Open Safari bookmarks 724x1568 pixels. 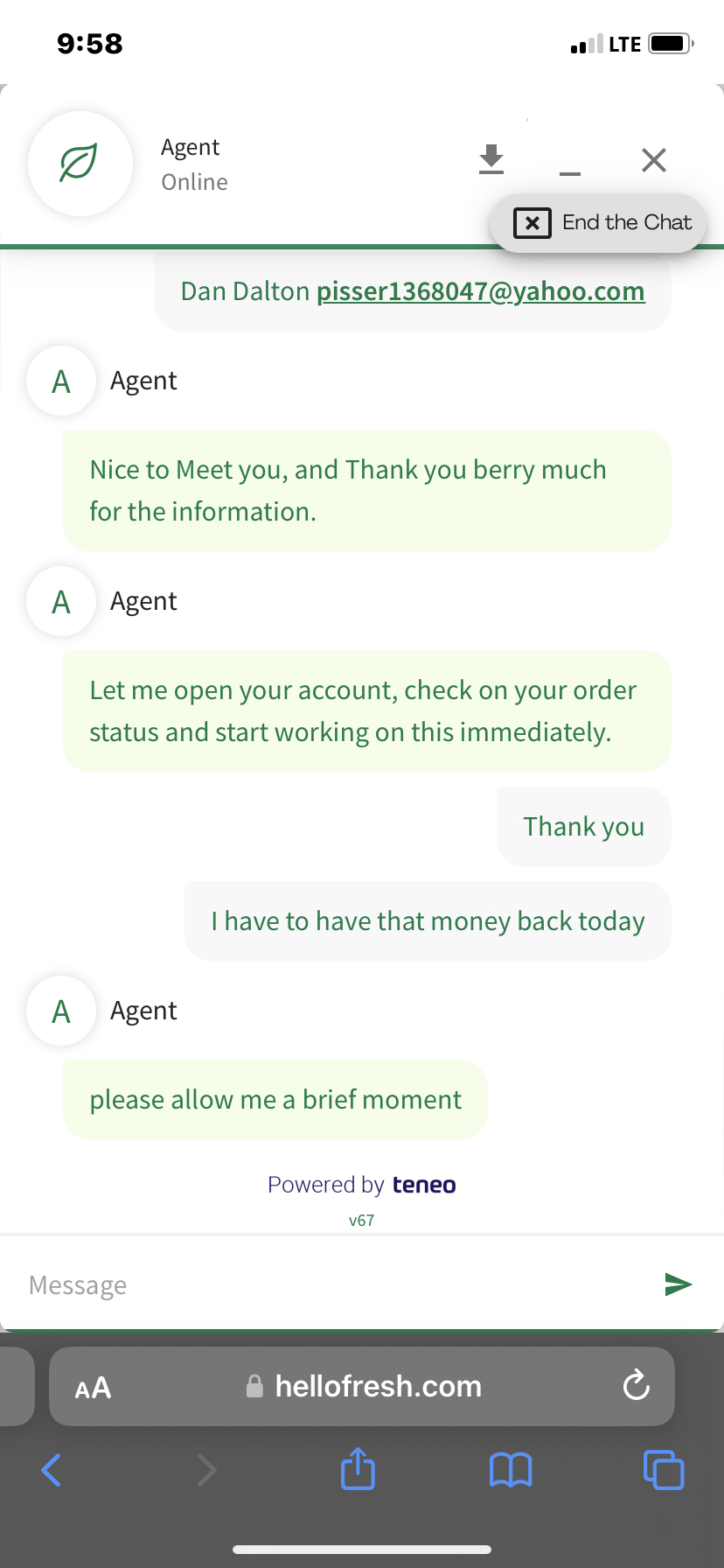tap(511, 1470)
